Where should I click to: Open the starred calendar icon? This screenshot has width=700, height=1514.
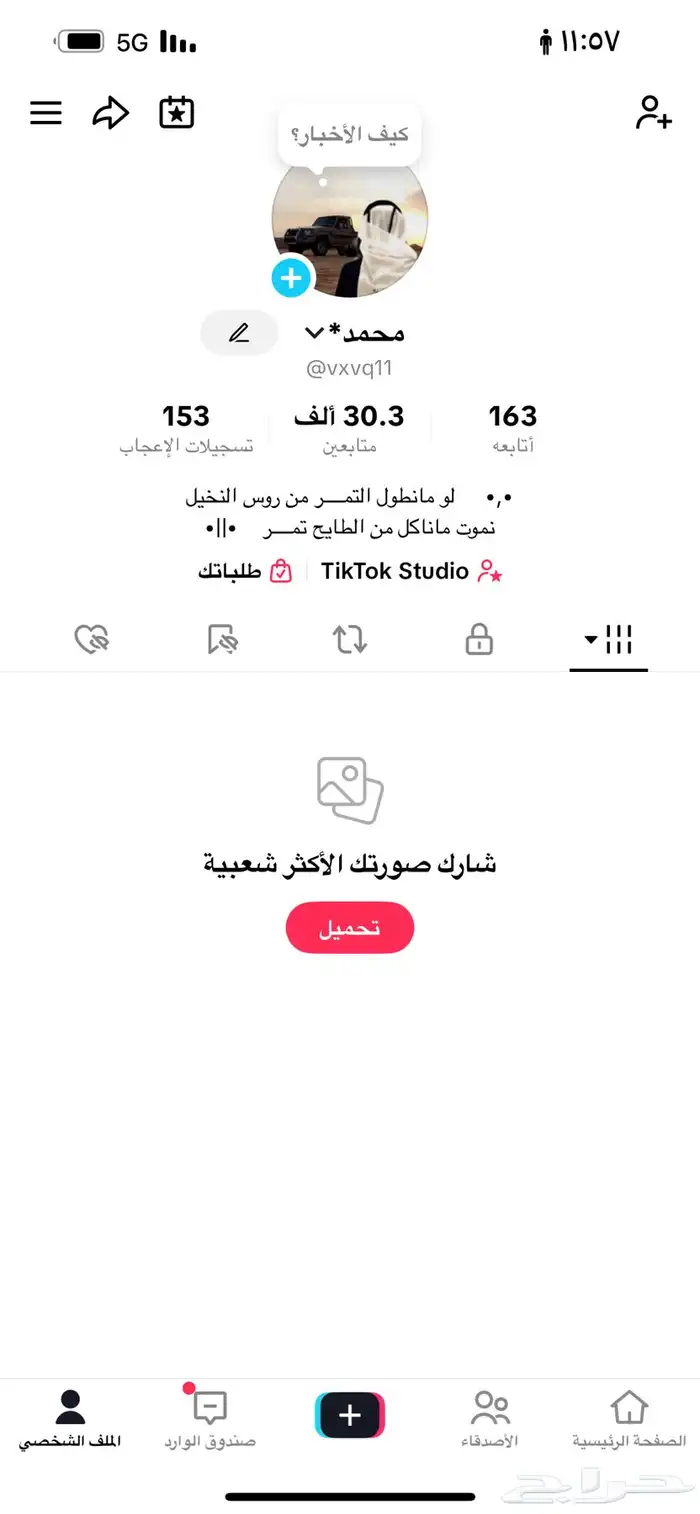(x=177, y=113)
